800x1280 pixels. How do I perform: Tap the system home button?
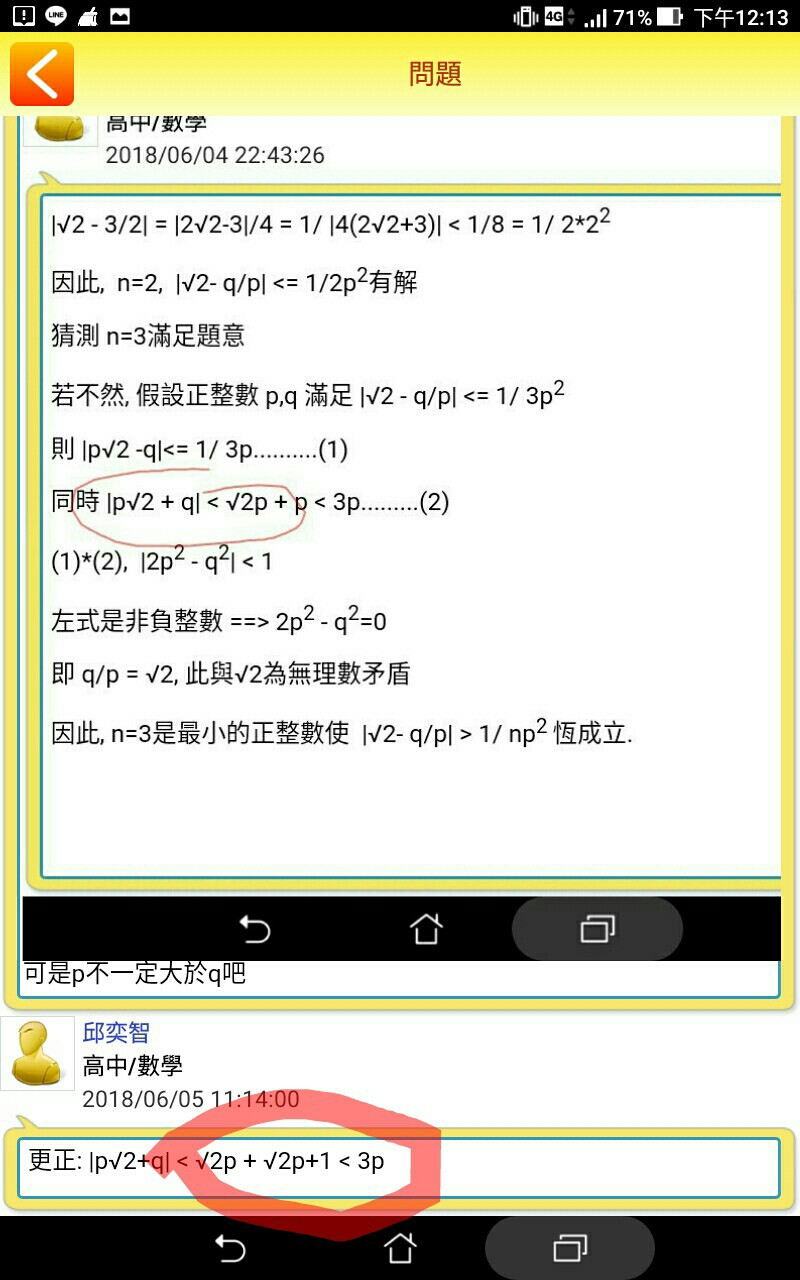pyautogui.click(x=400, y=1247)
